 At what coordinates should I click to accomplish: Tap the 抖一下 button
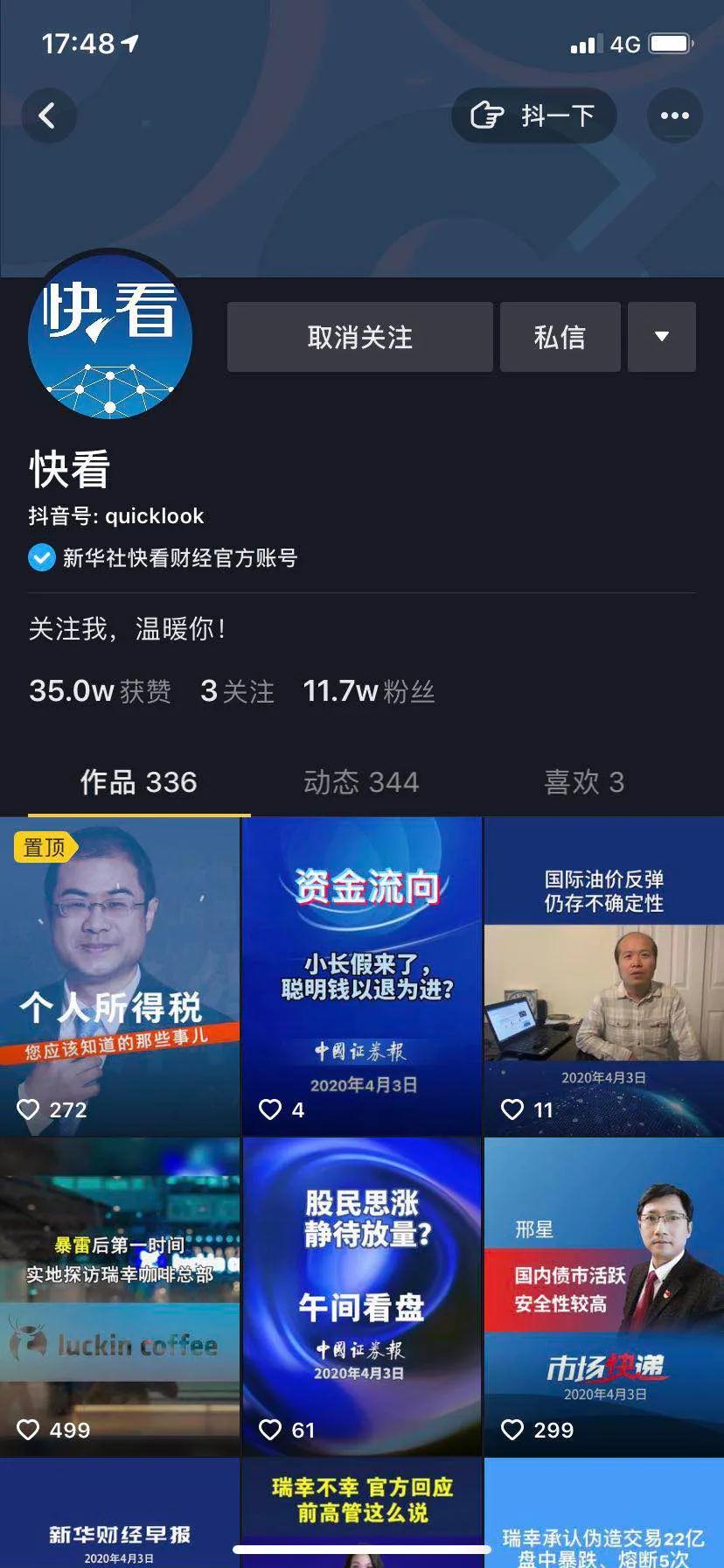click(x=533, y=115)
